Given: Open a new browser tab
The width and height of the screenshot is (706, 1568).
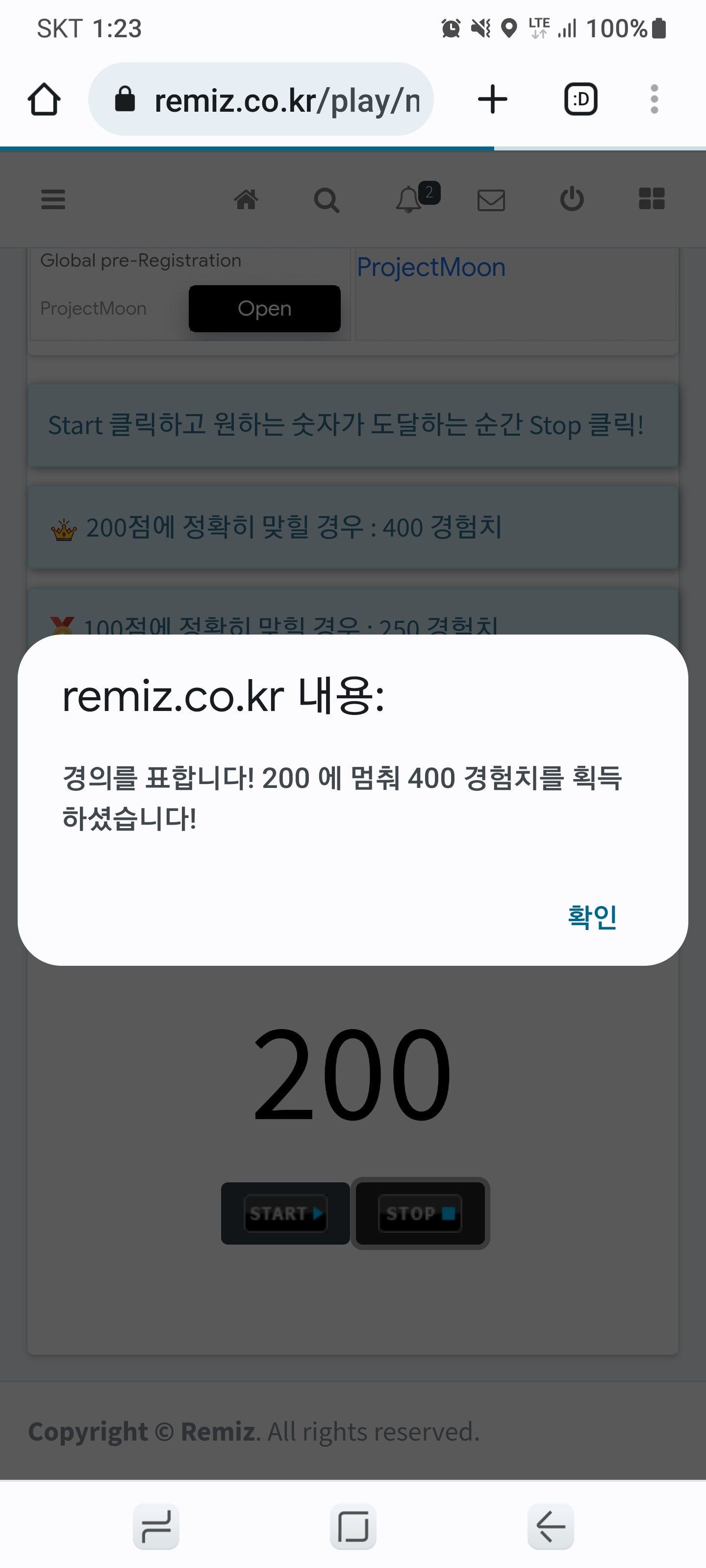Looking at the screenshot, I should (x=492, y=99).
